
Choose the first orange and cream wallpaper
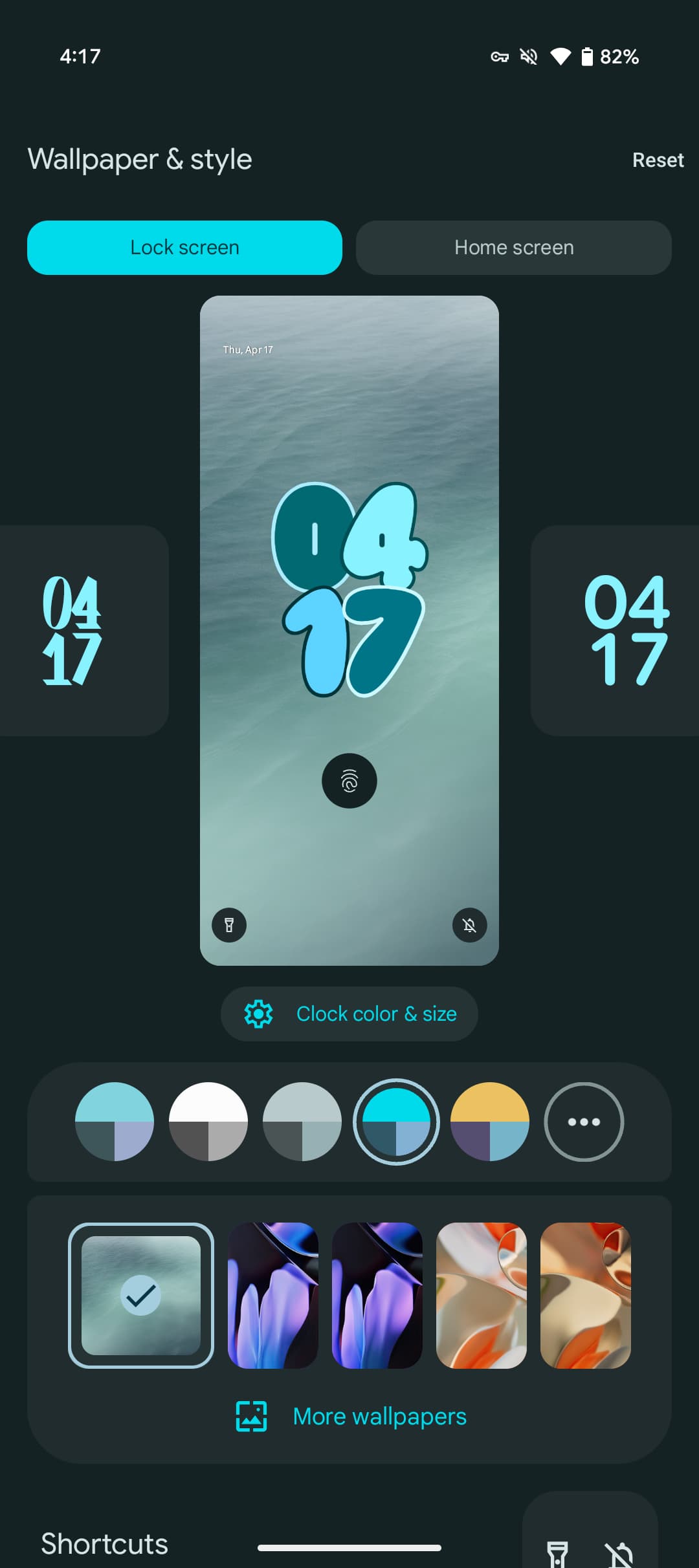coord(482,1295)
